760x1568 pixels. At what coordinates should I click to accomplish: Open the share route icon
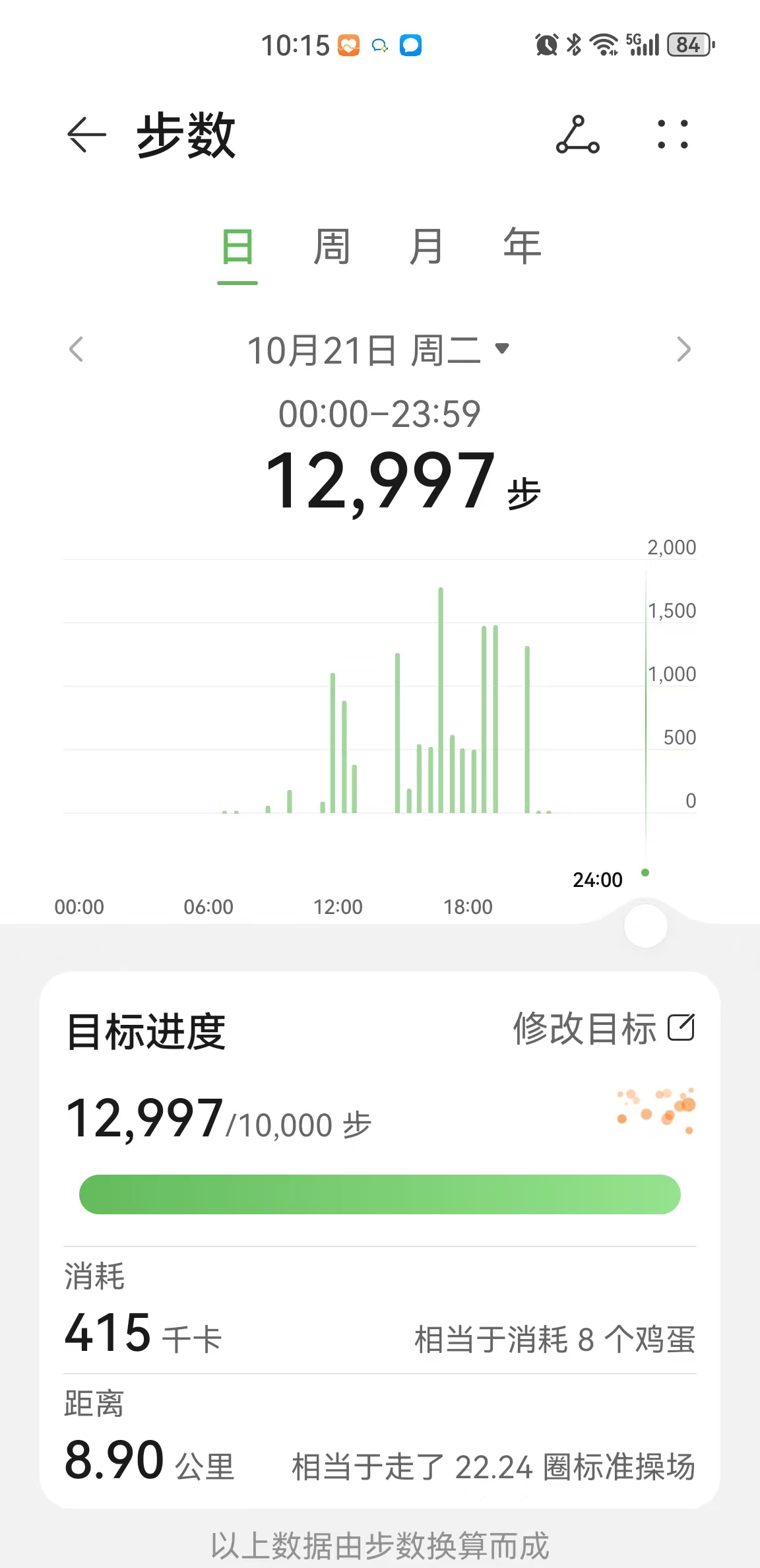(x=577, y=135)
